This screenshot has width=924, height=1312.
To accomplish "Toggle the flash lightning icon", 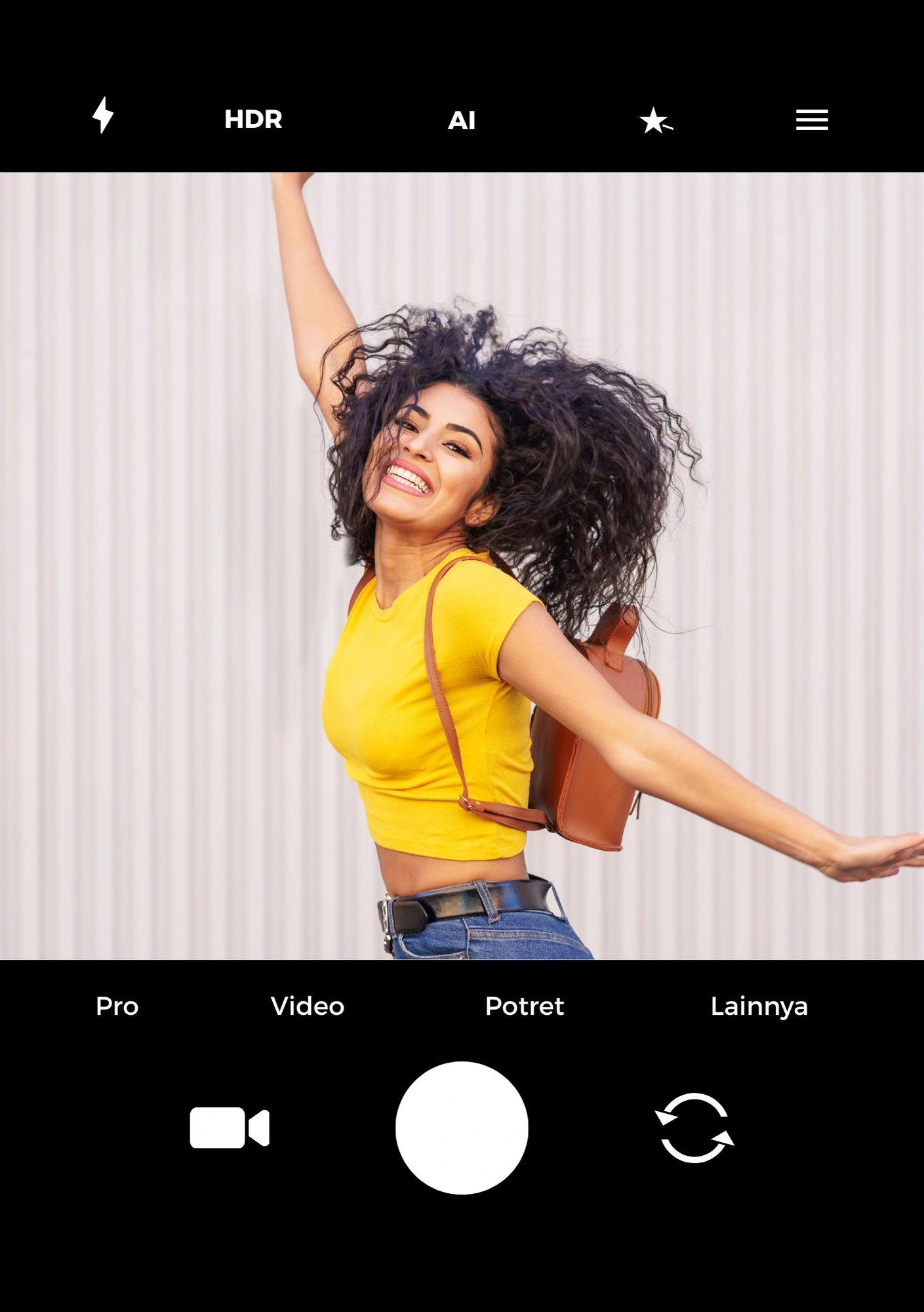I will click(103, 115).
